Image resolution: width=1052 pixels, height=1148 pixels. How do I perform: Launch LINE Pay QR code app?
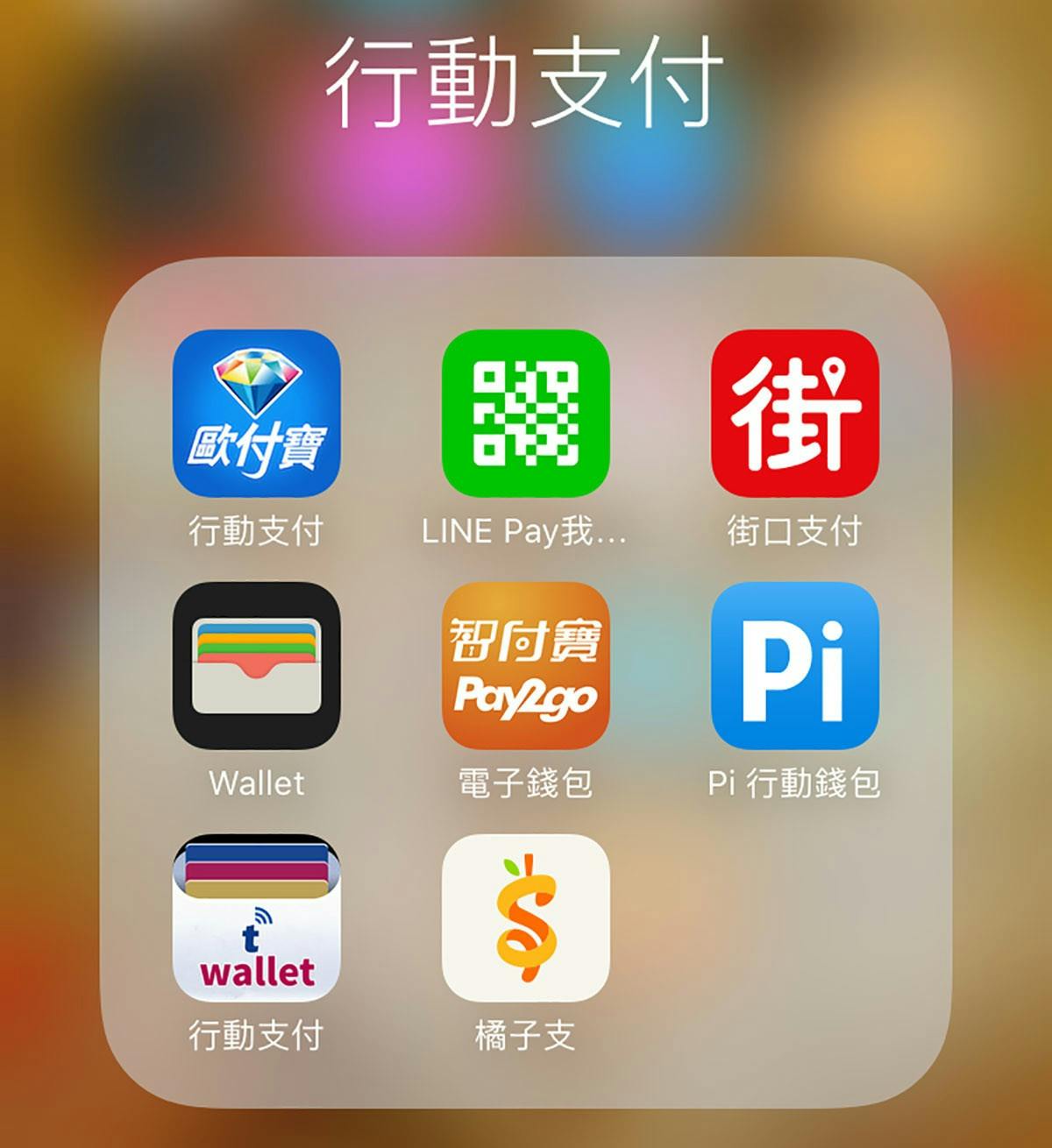click(x=525, y=414)
